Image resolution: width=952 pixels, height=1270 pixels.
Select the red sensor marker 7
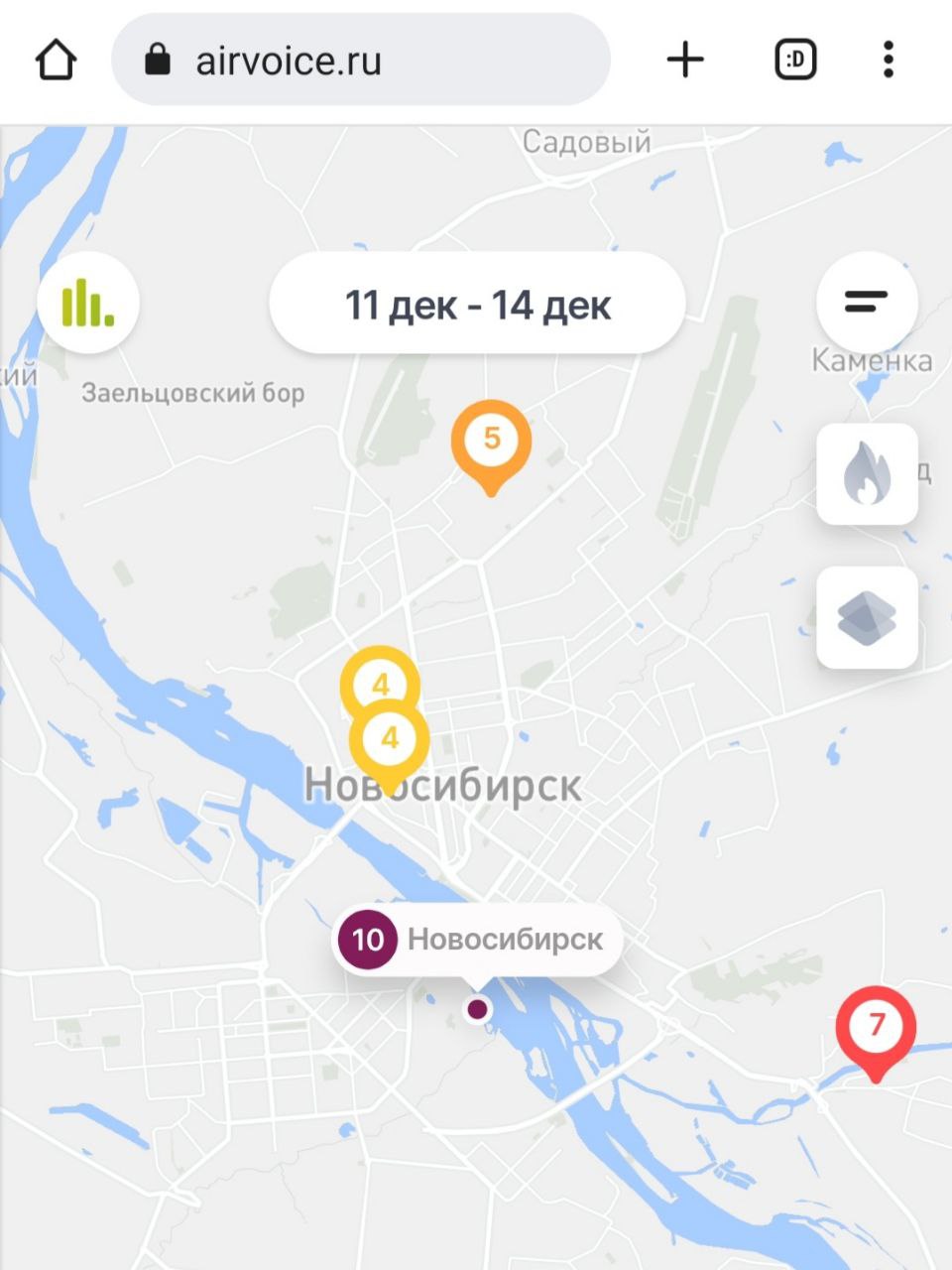pos(876,1026)
